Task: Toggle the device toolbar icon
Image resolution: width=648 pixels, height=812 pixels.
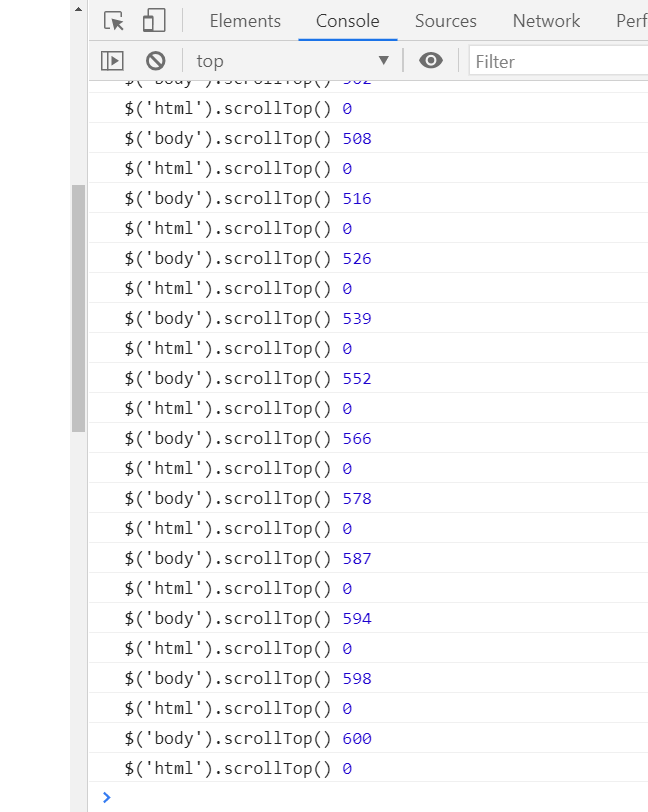Action: click(153, 21)
